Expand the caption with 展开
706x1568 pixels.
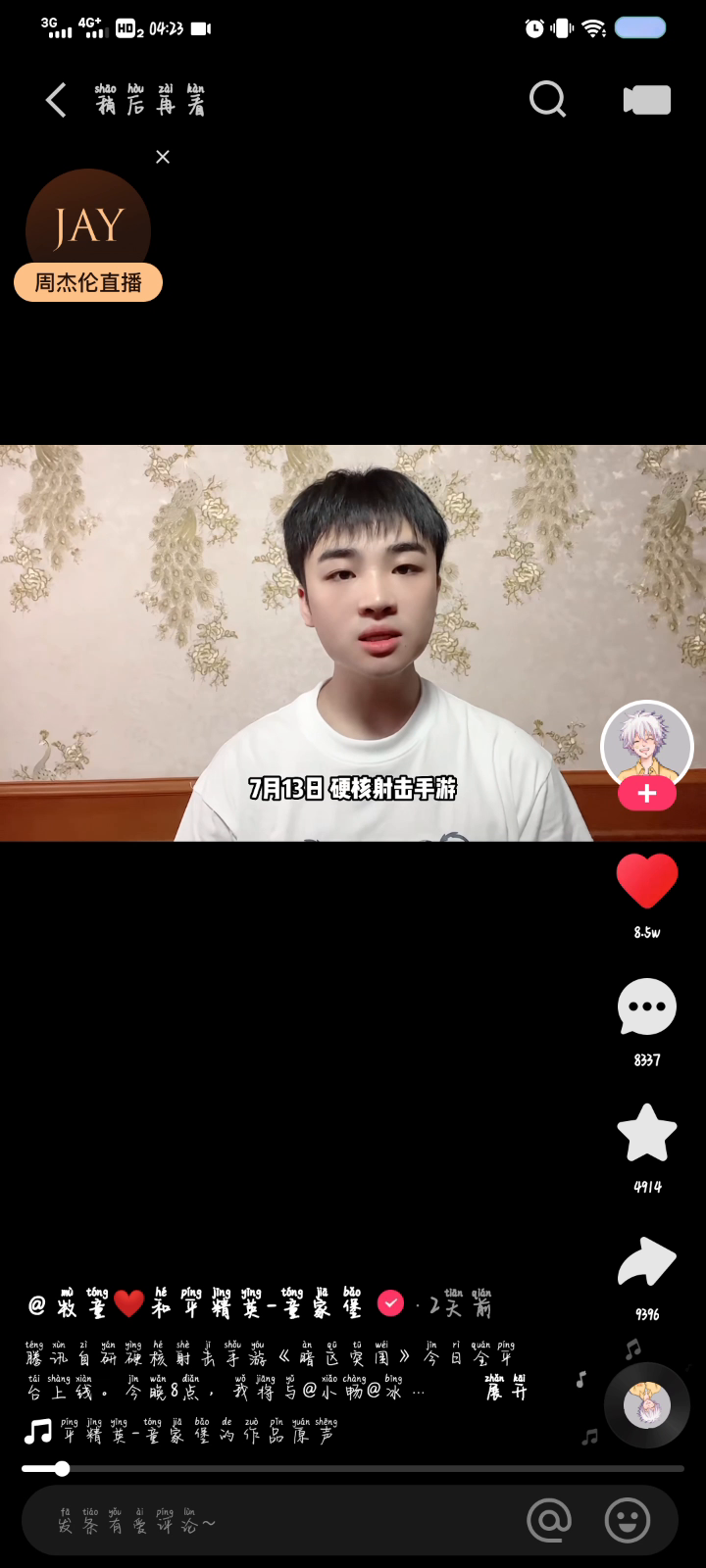507,1390
